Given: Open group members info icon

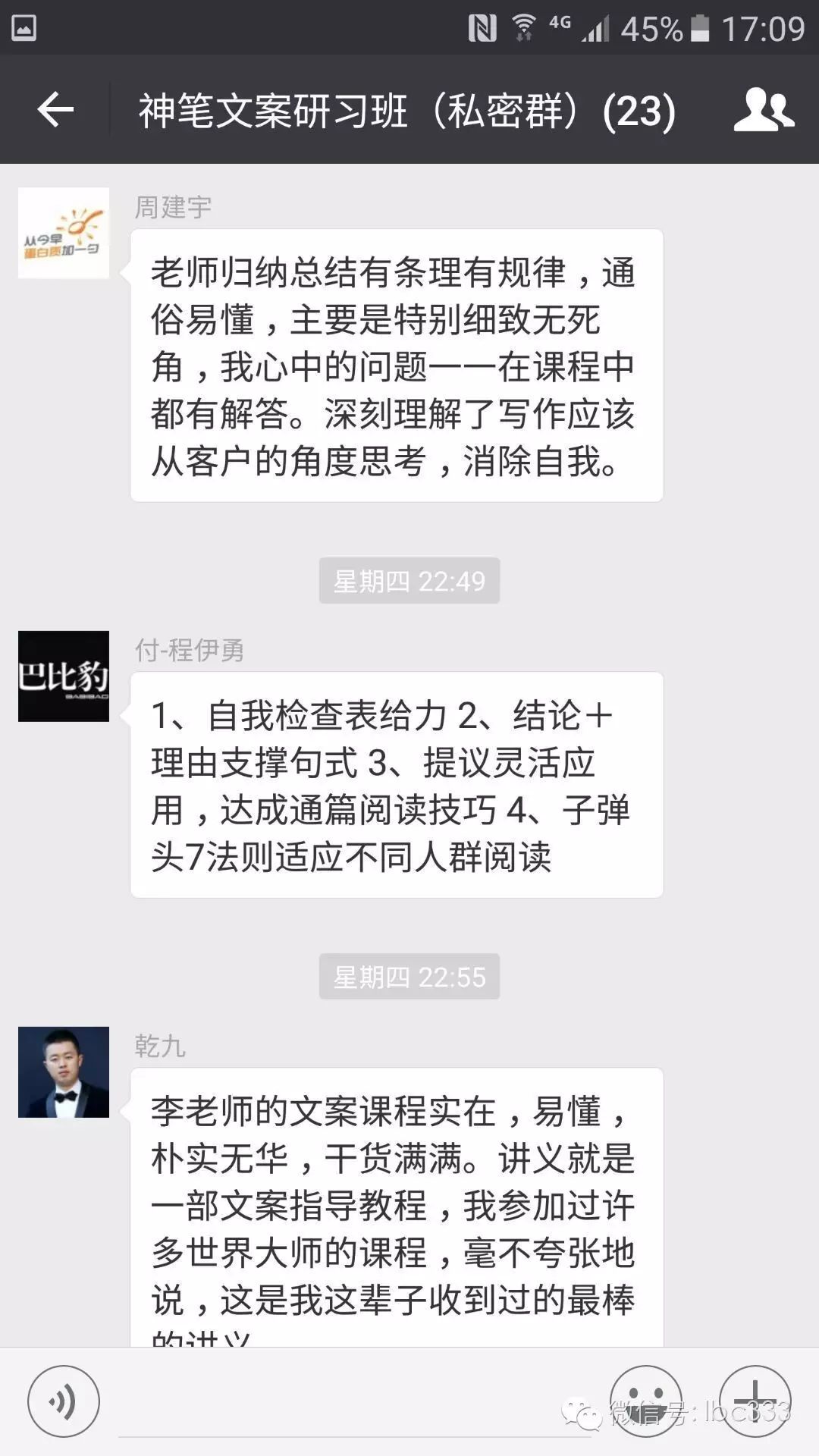Looking at the screenshot, I should click(763, 111).
